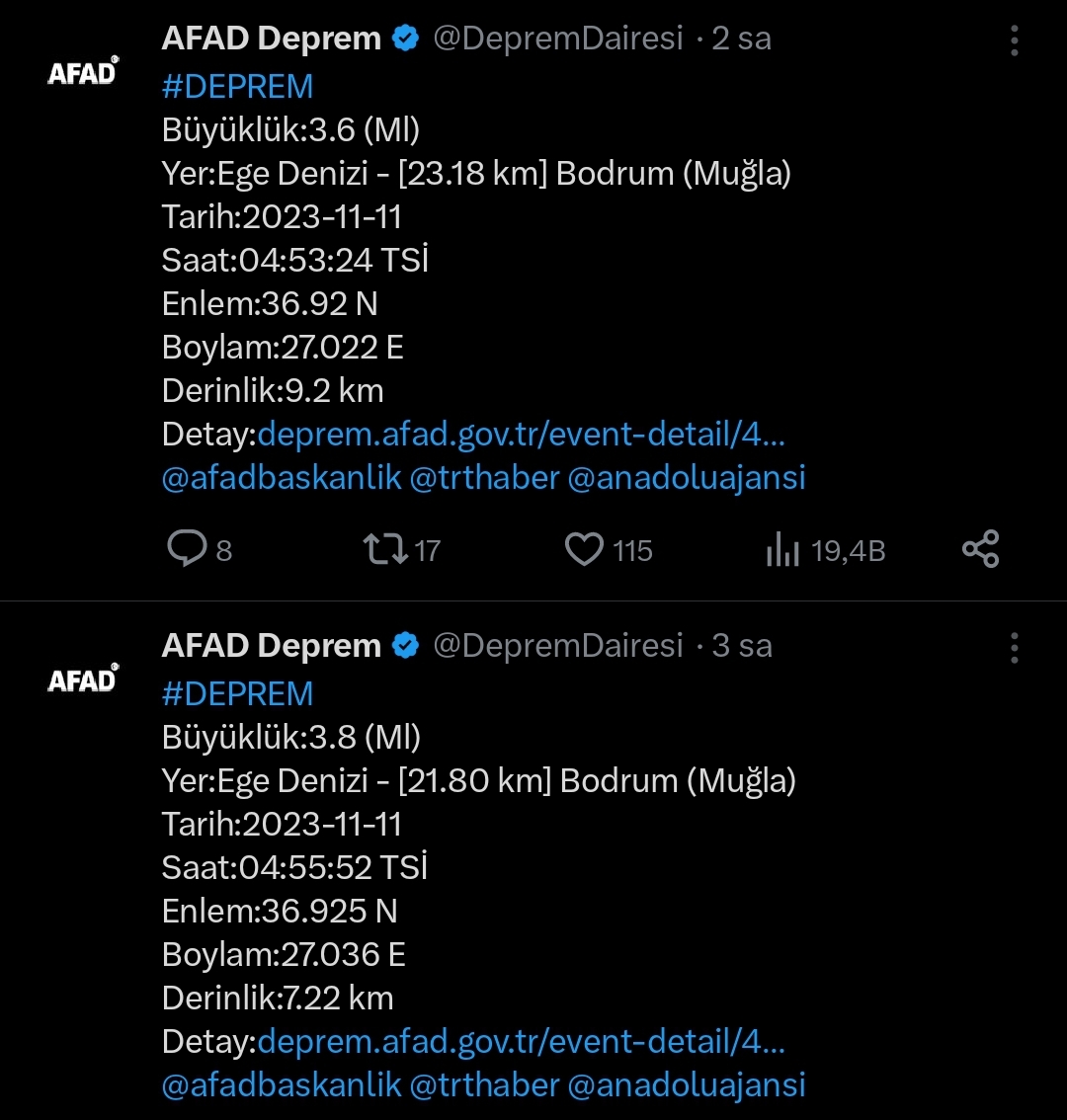Click the #DEPREM hashtag in the bottom tweet
The width and height of the screenshot is (1067, 1120).
point(237,693)
